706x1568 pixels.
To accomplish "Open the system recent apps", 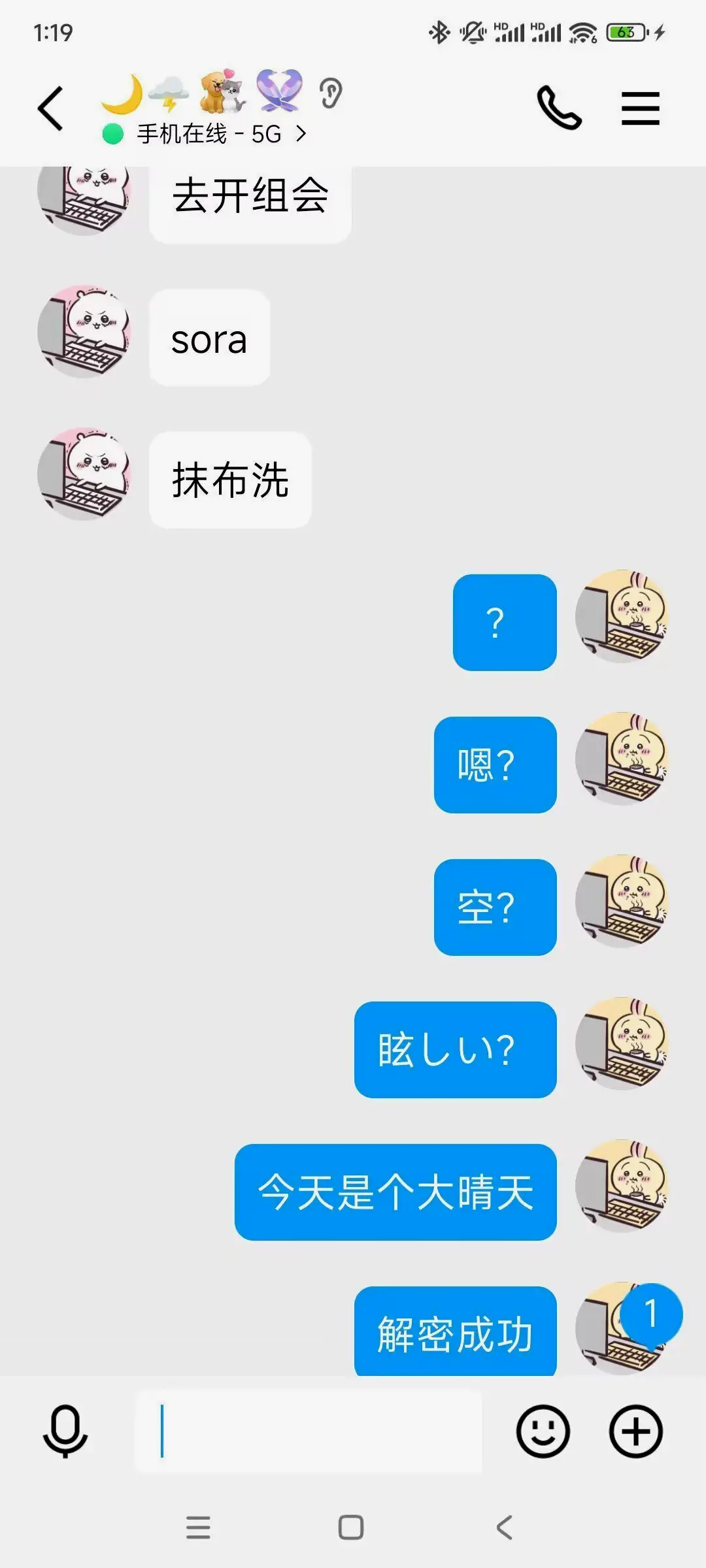I will tap(198, 1527).
